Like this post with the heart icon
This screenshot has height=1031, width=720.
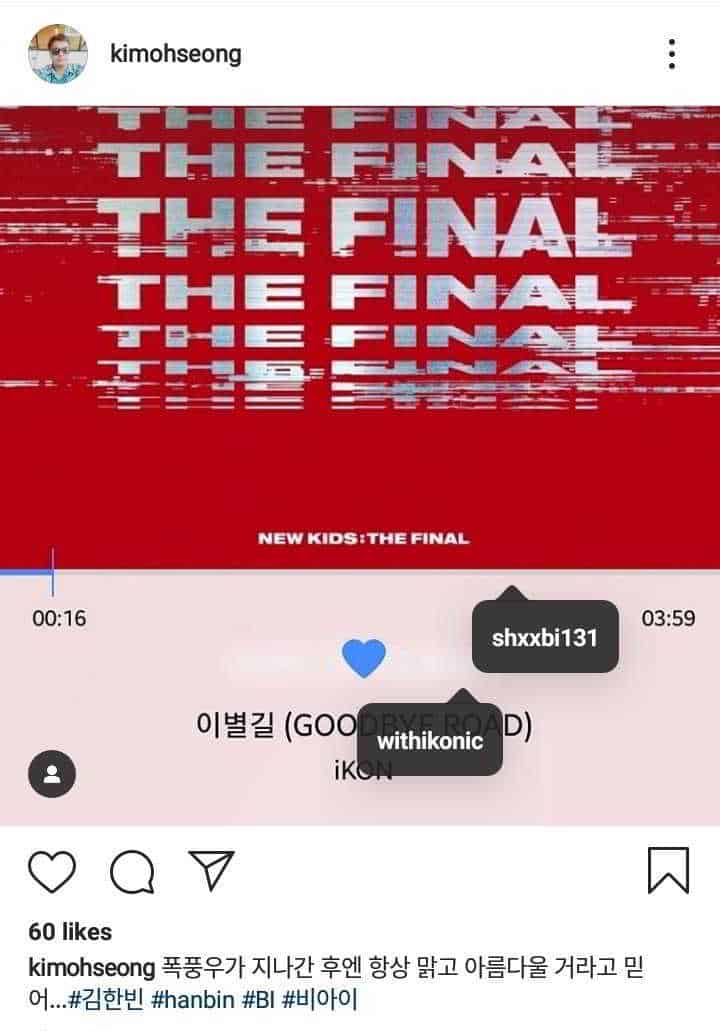pos(51,871)
